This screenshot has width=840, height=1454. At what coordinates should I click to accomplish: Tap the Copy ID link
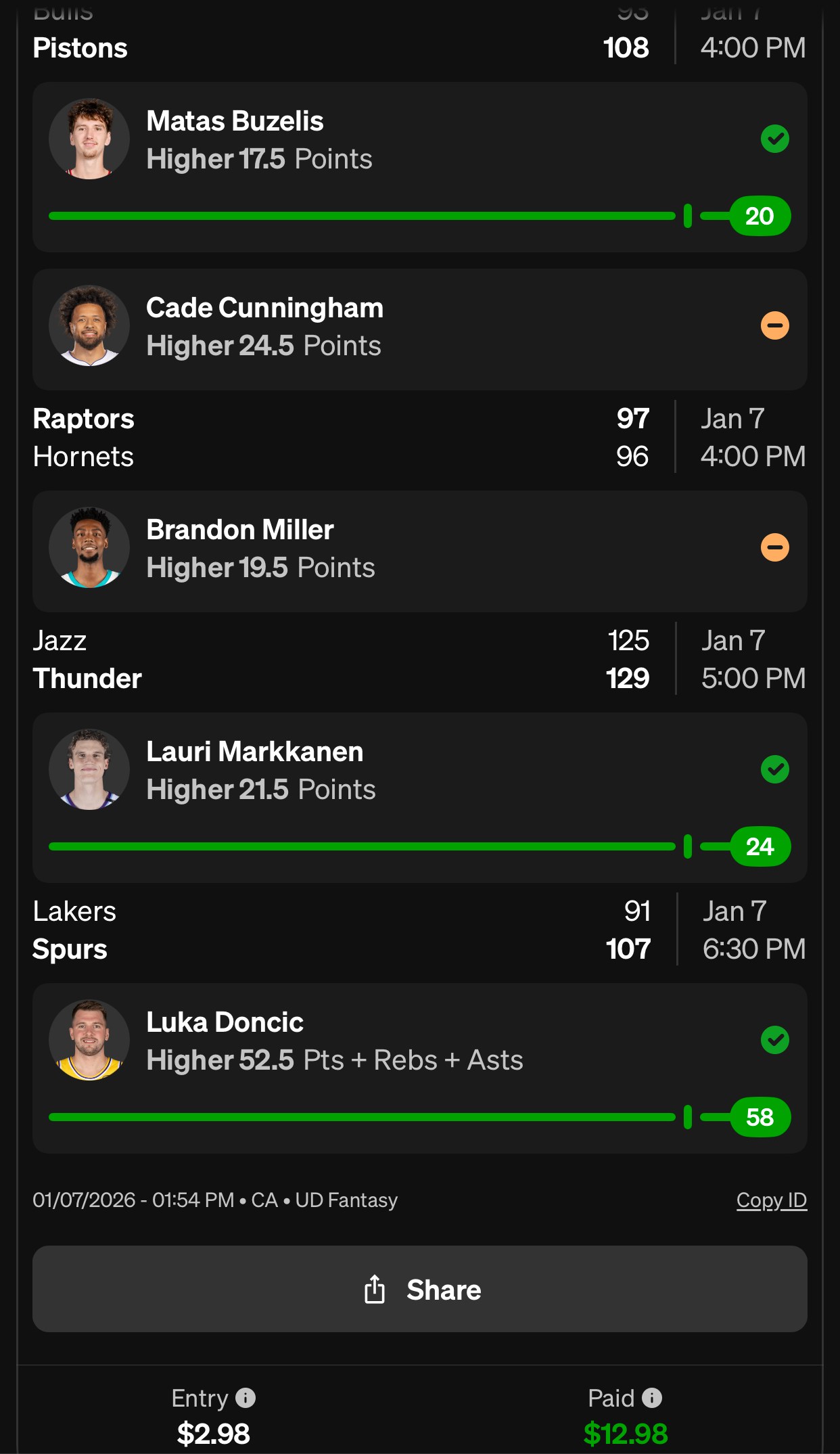(x=771, y=1200)
